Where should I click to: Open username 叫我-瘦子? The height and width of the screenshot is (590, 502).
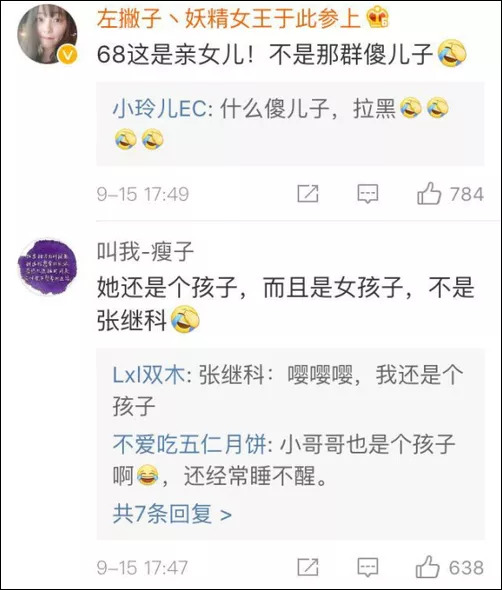[x=145, y=251]
